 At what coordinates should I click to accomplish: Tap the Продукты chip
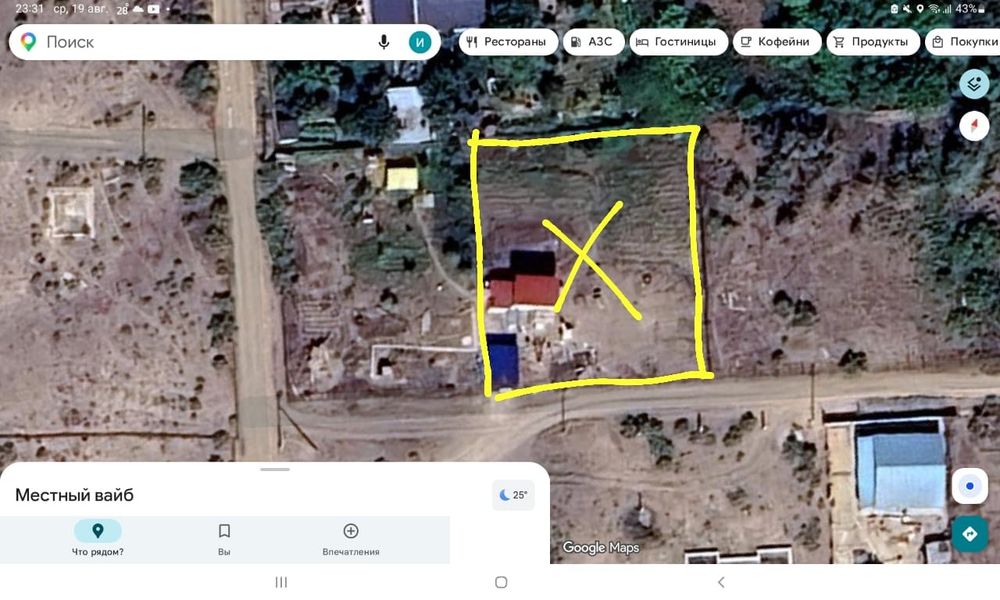coord(873,42)
